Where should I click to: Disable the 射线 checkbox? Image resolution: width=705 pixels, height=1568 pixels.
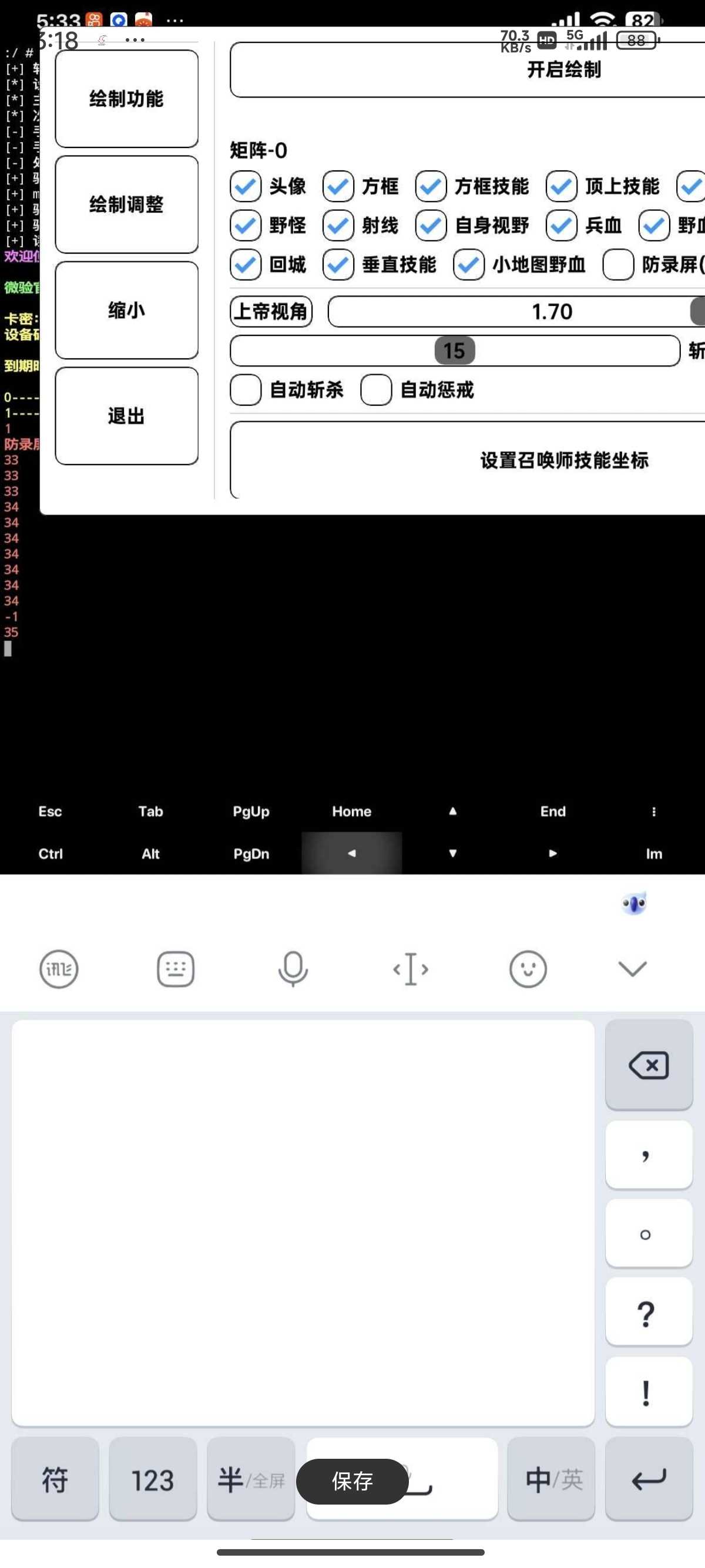(338, 226)
